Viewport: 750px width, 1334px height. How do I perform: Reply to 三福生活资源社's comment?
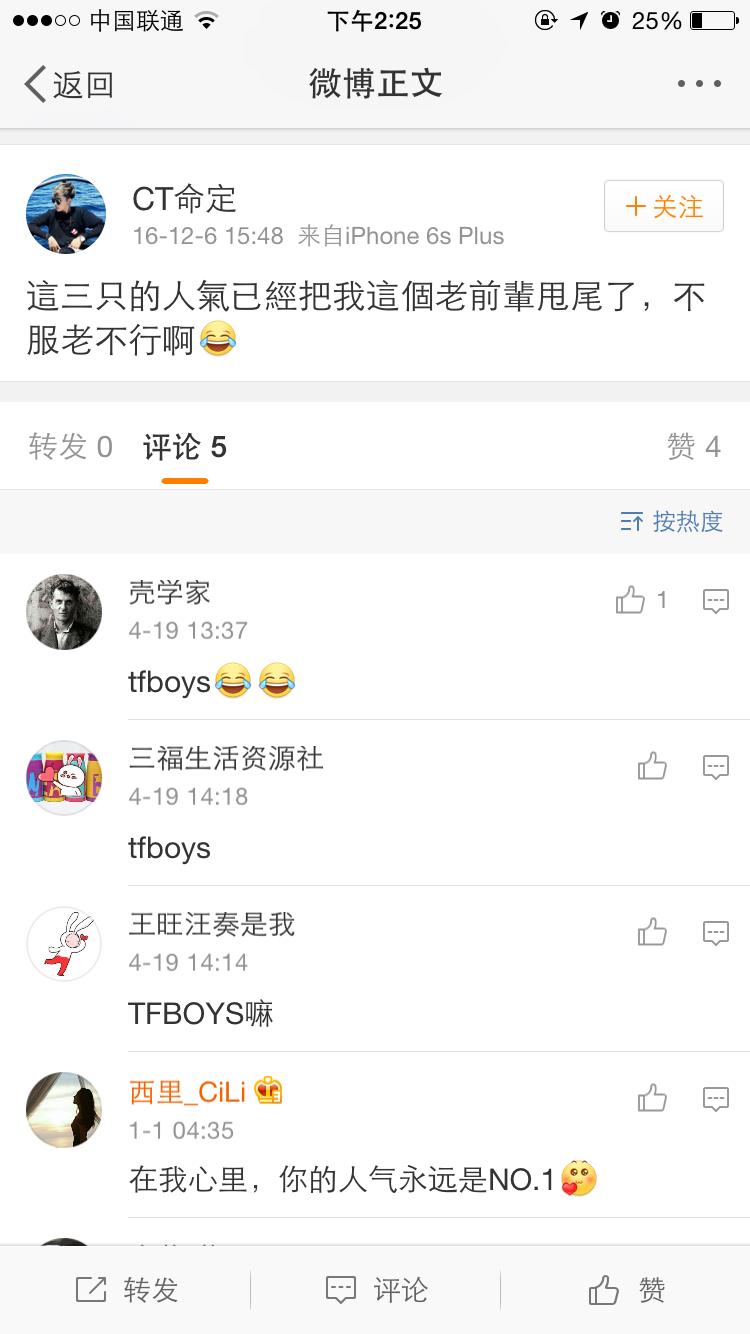(716, 767)
